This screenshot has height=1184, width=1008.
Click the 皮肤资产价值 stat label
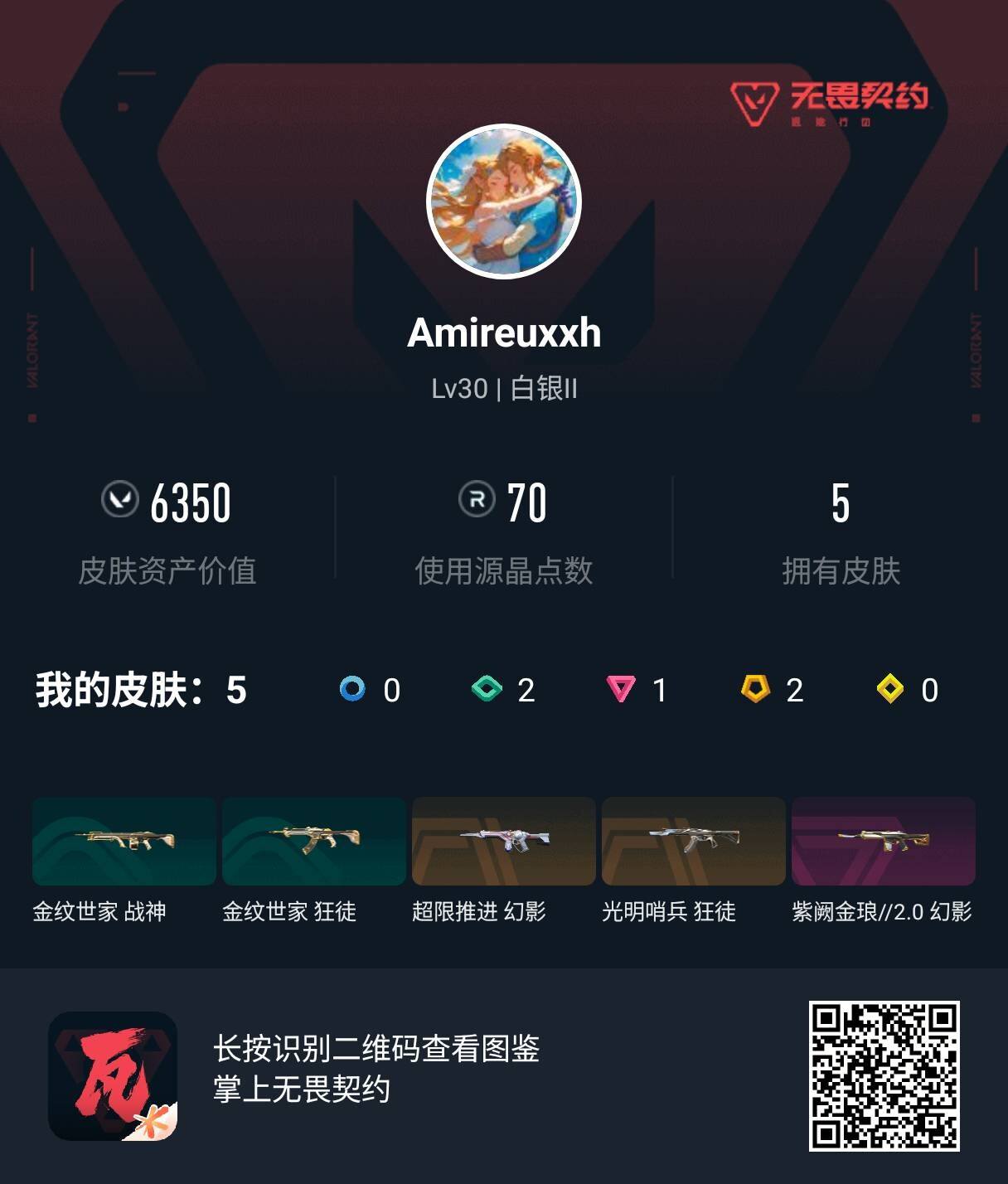168,570
